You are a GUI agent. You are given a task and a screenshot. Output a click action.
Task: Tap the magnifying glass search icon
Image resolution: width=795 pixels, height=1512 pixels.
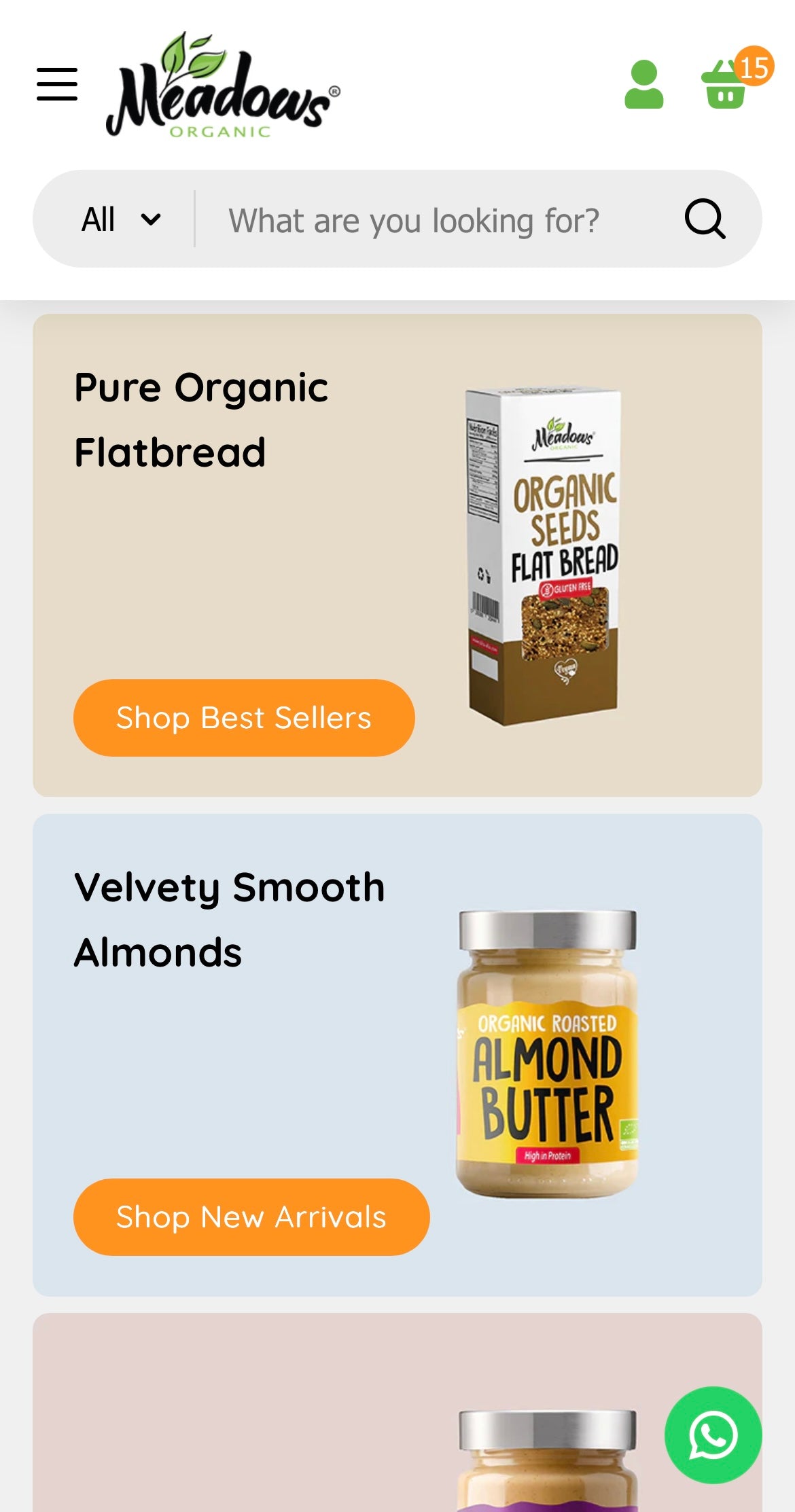pos(705,219)
